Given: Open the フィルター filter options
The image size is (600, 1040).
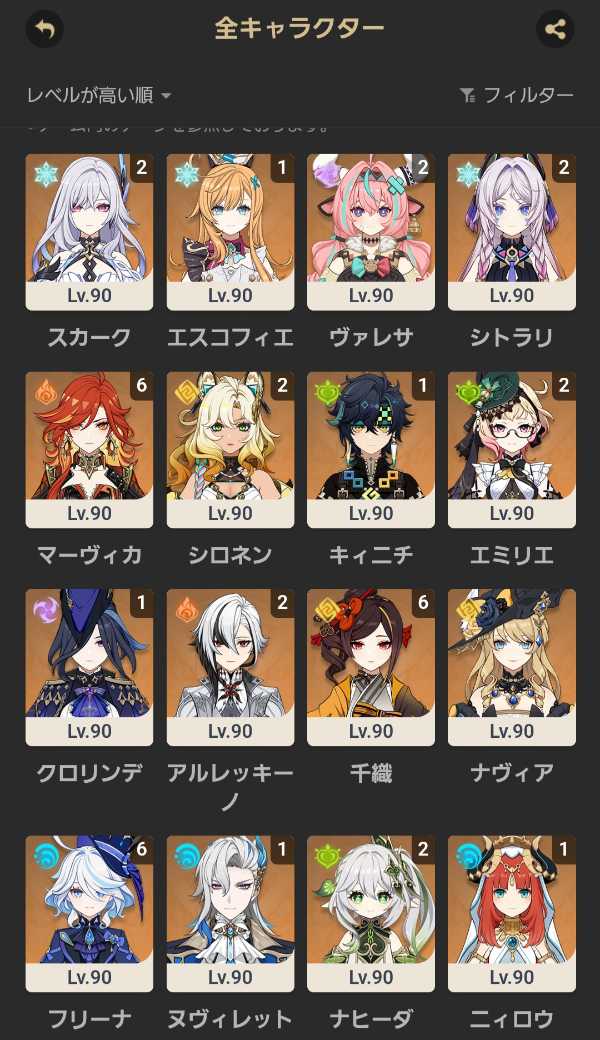Looking at the screenshot, I should click(x=516, y=96).
